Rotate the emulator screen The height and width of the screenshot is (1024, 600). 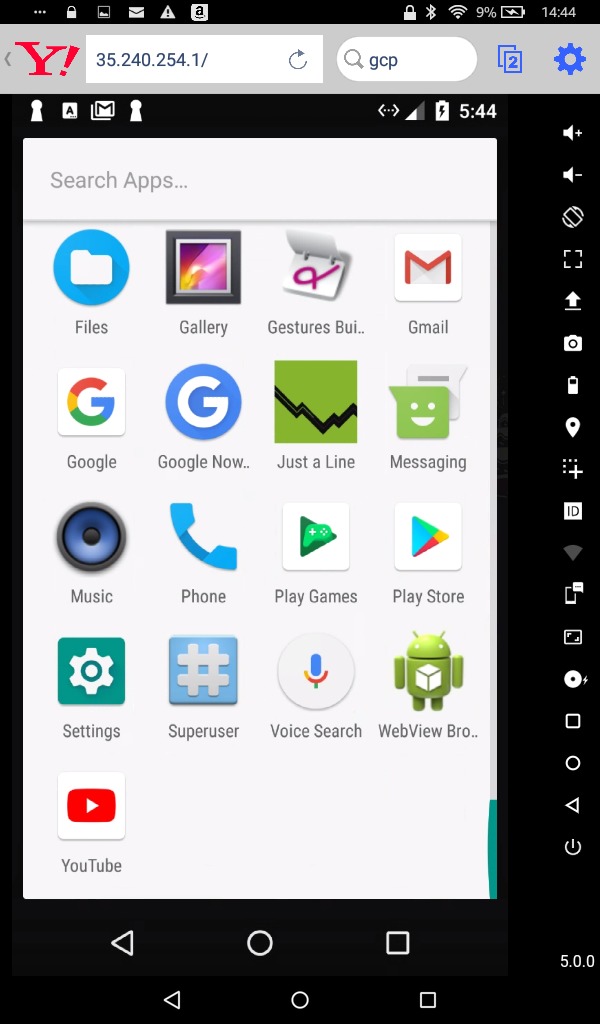573,217
